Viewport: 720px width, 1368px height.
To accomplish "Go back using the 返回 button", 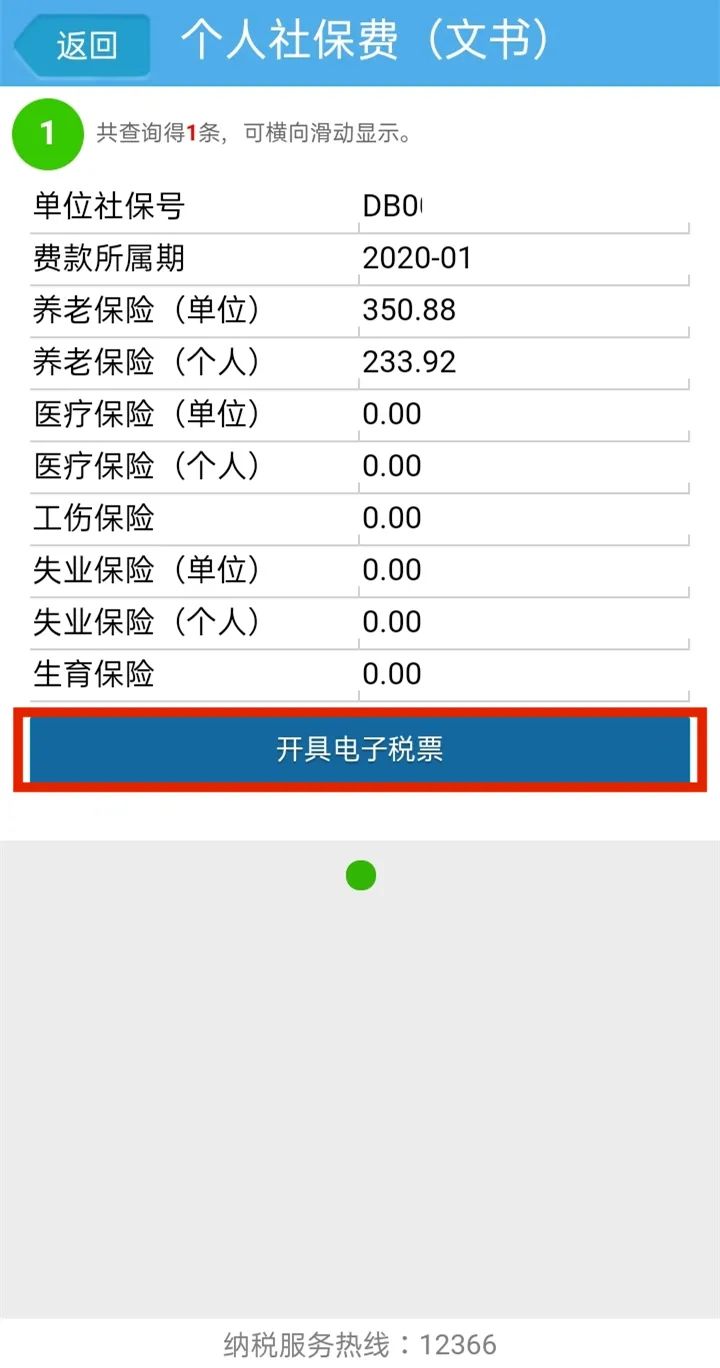I will 82,44.
